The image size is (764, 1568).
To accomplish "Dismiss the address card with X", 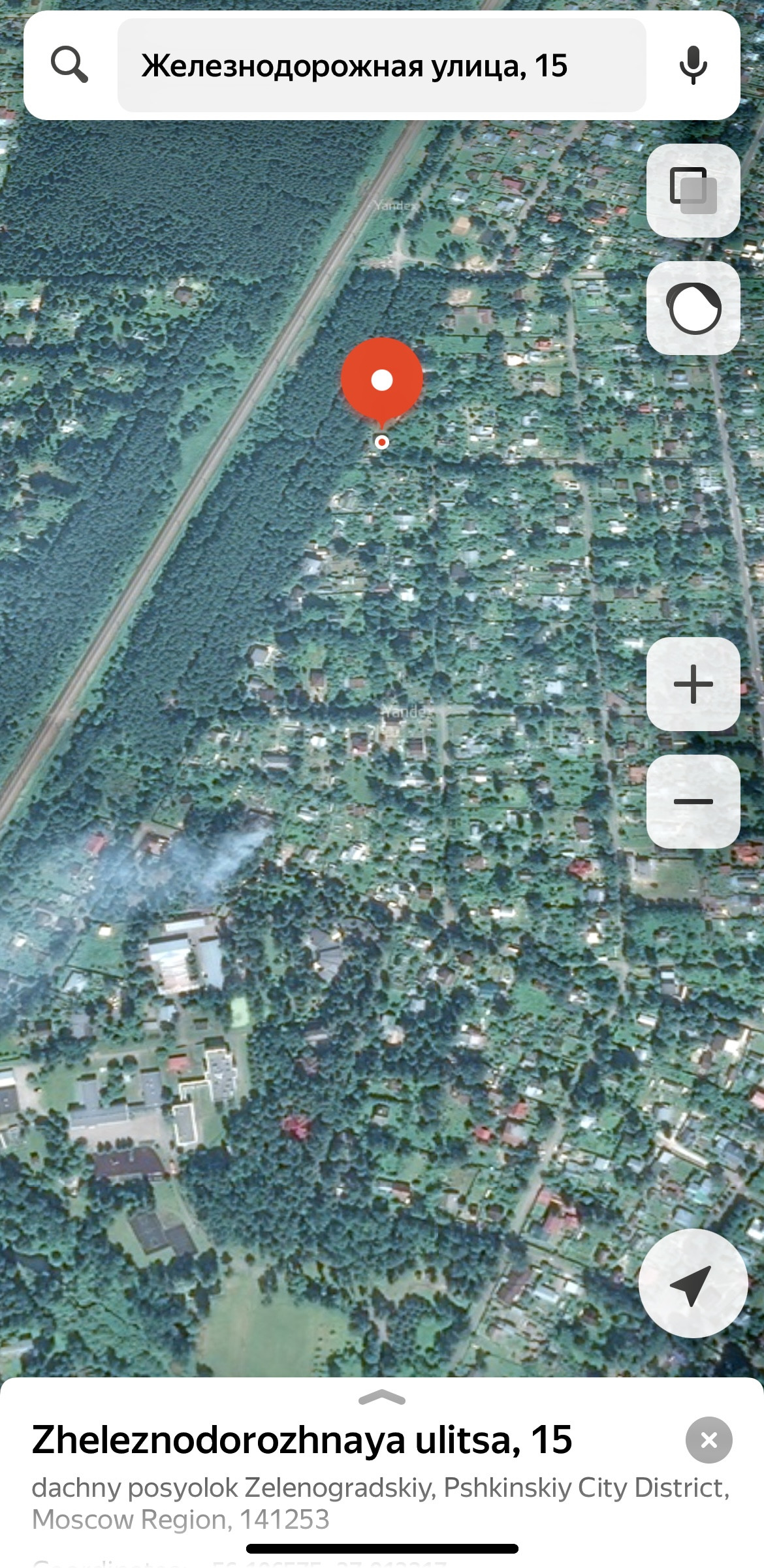I will click(708, 1440).
